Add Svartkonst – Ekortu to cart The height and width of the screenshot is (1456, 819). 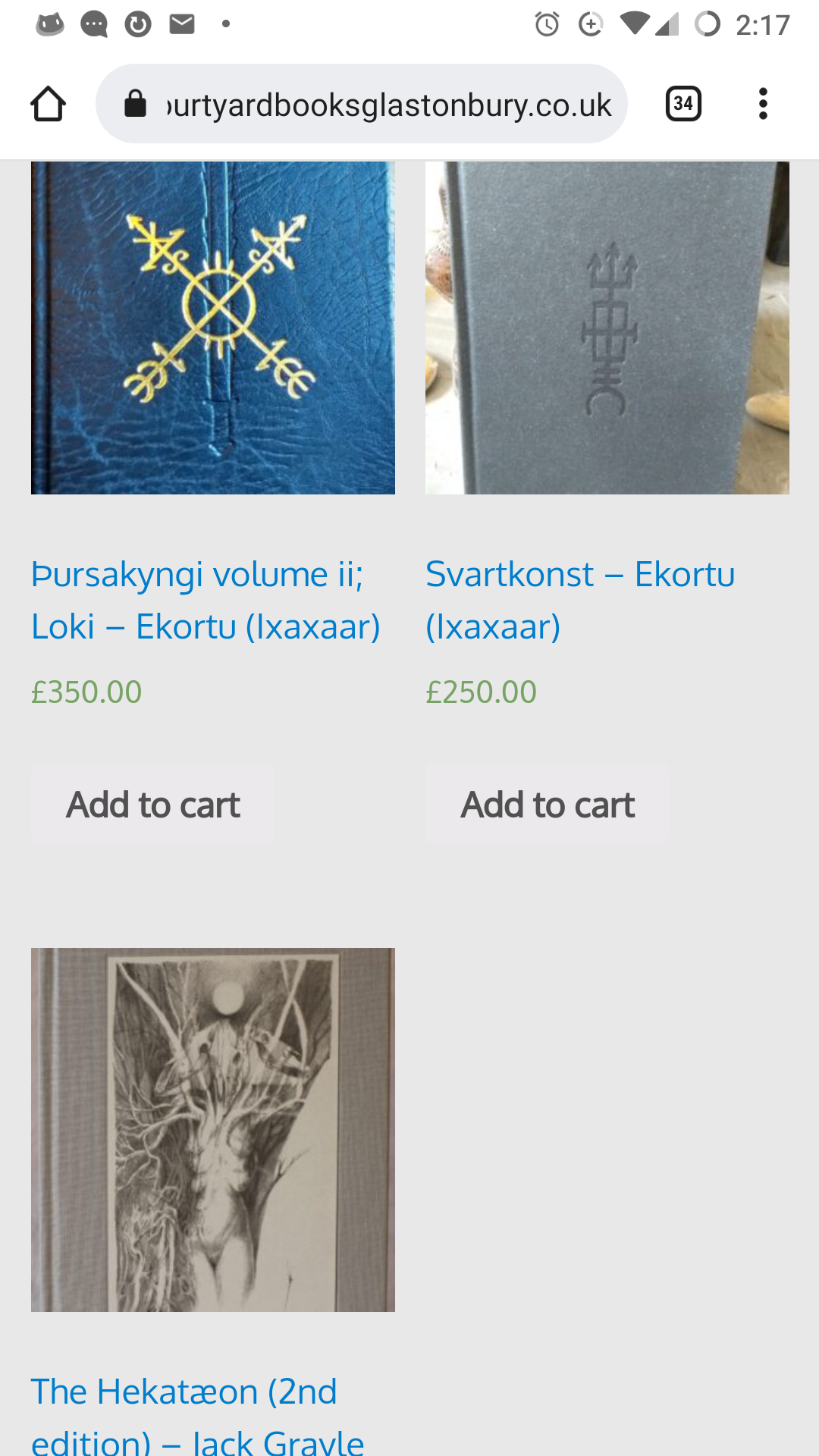pyautogui.click(x=548, y=805)
